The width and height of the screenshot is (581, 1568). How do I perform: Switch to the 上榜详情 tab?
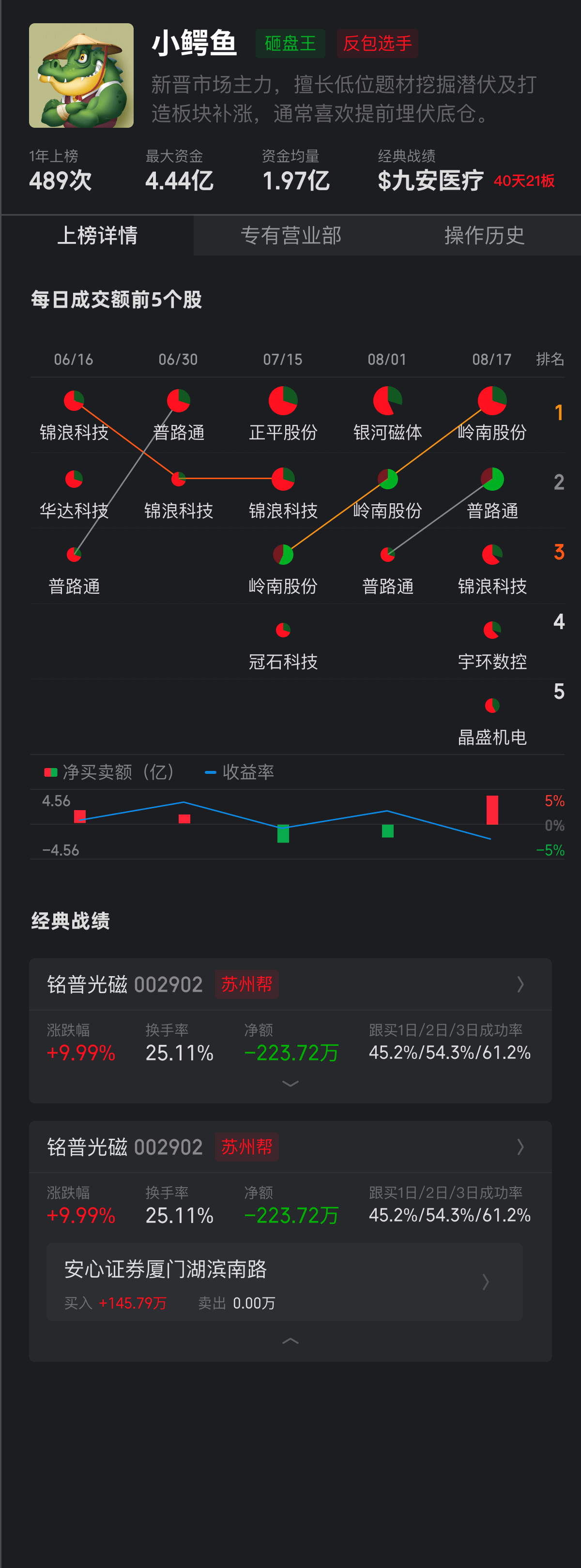97,235
